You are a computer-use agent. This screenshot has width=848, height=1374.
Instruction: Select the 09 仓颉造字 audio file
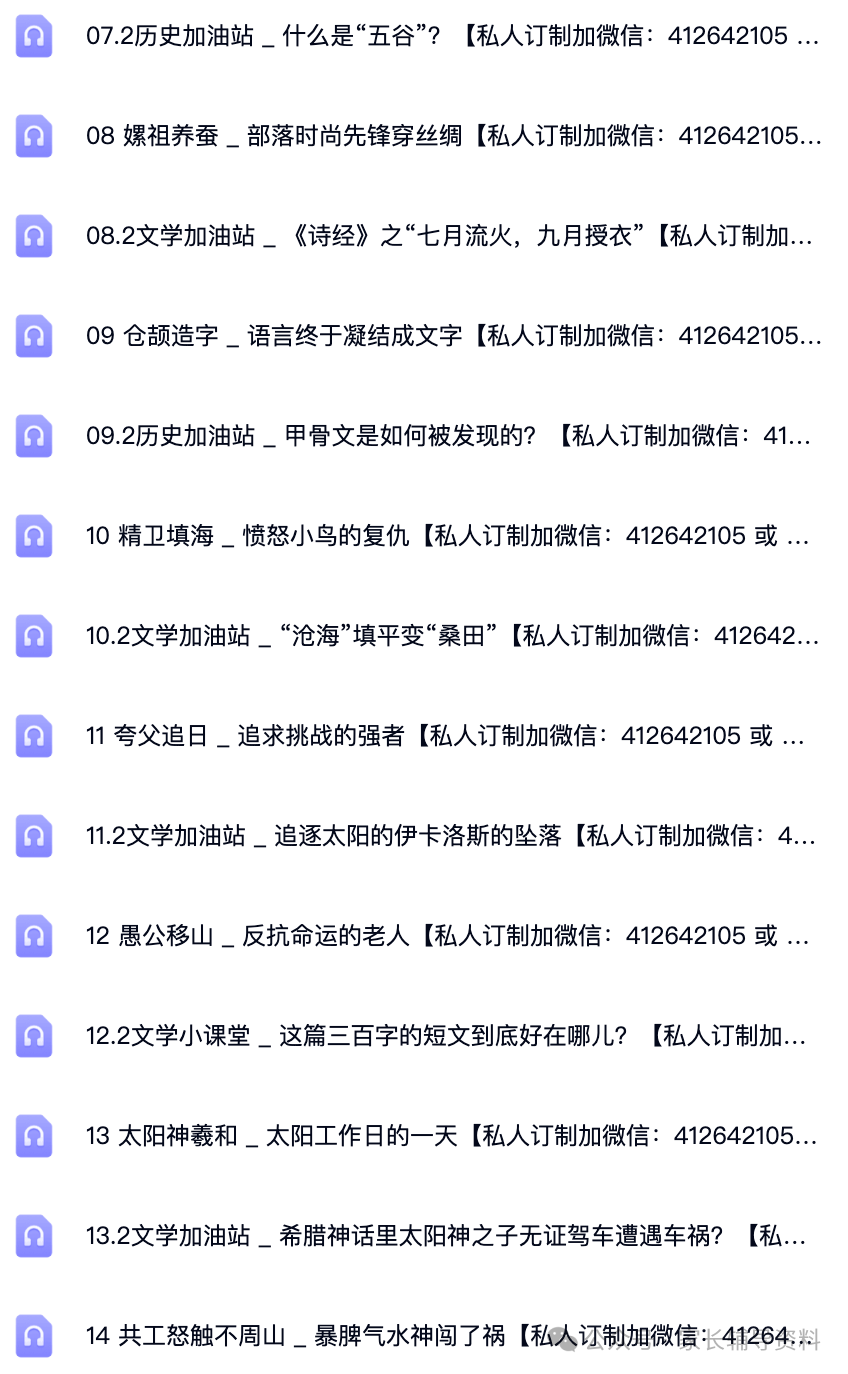[424, 336]
